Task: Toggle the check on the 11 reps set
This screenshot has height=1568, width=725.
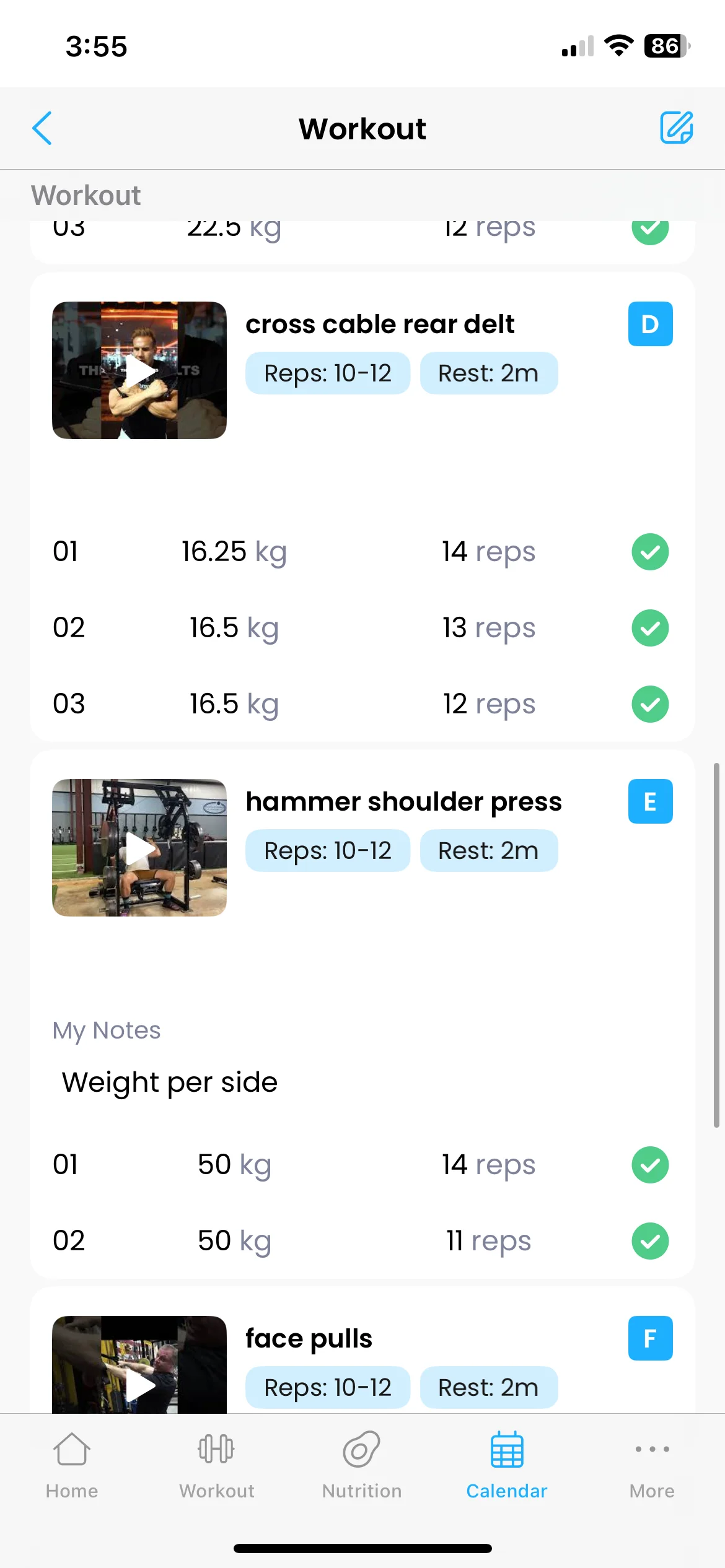Action: 650,1241
